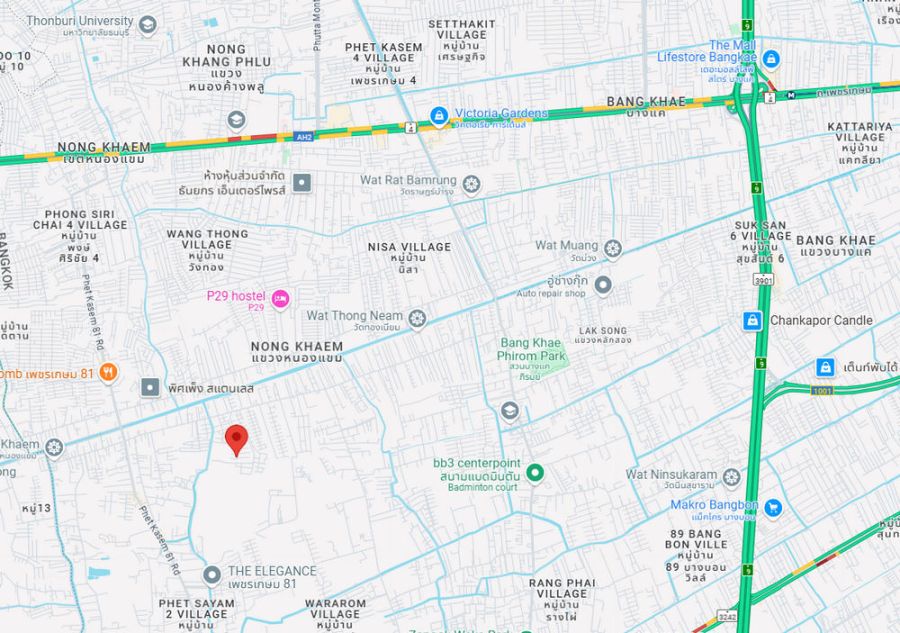Select Bang Khae Phirom Park
Image resolution: width=900 pixels, height=633 pixels.
click(533, 350)
